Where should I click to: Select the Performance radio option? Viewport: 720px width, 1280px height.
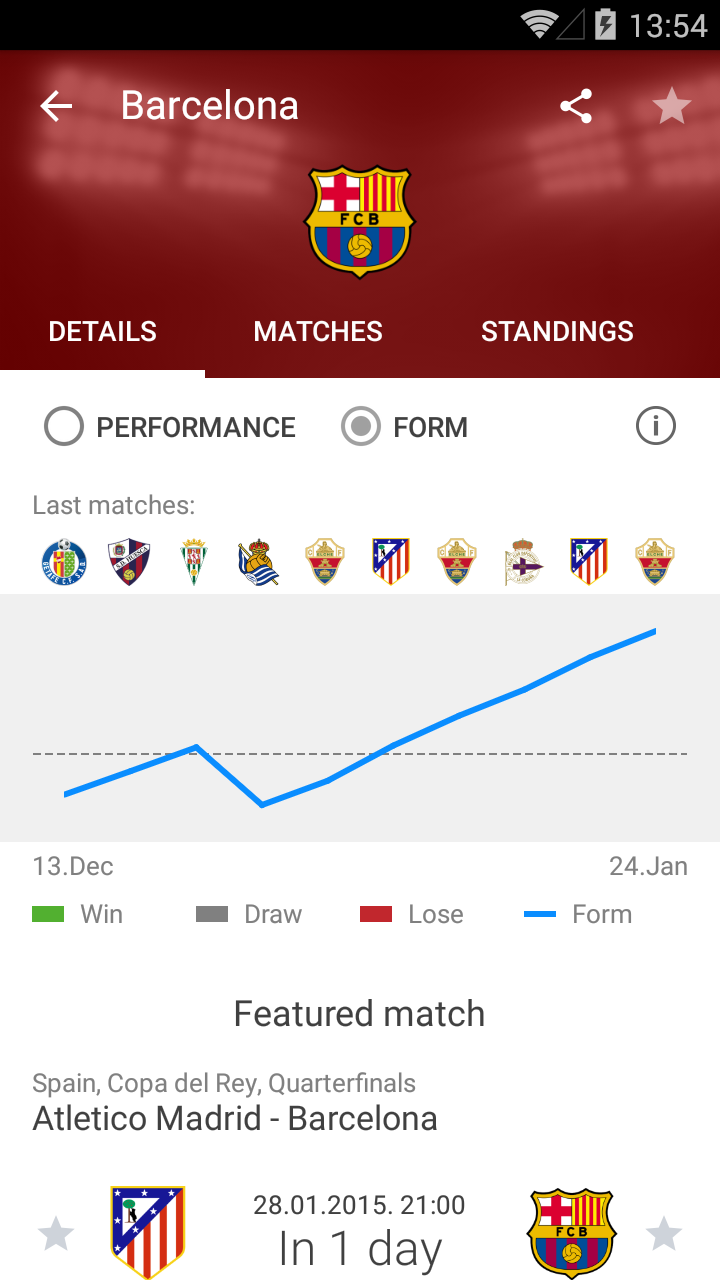pos(64,427)
